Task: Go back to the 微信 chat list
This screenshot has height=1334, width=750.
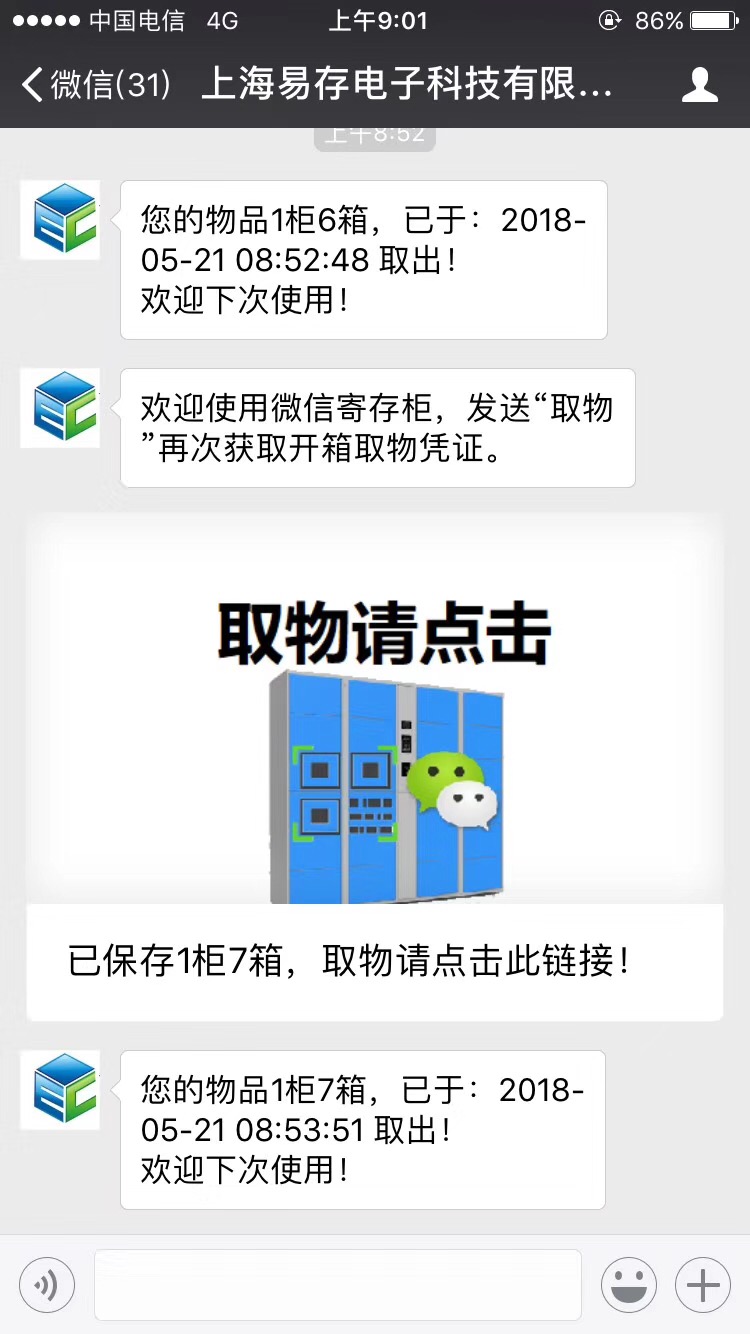Action: pyautogui.click(x=95, y=85)
